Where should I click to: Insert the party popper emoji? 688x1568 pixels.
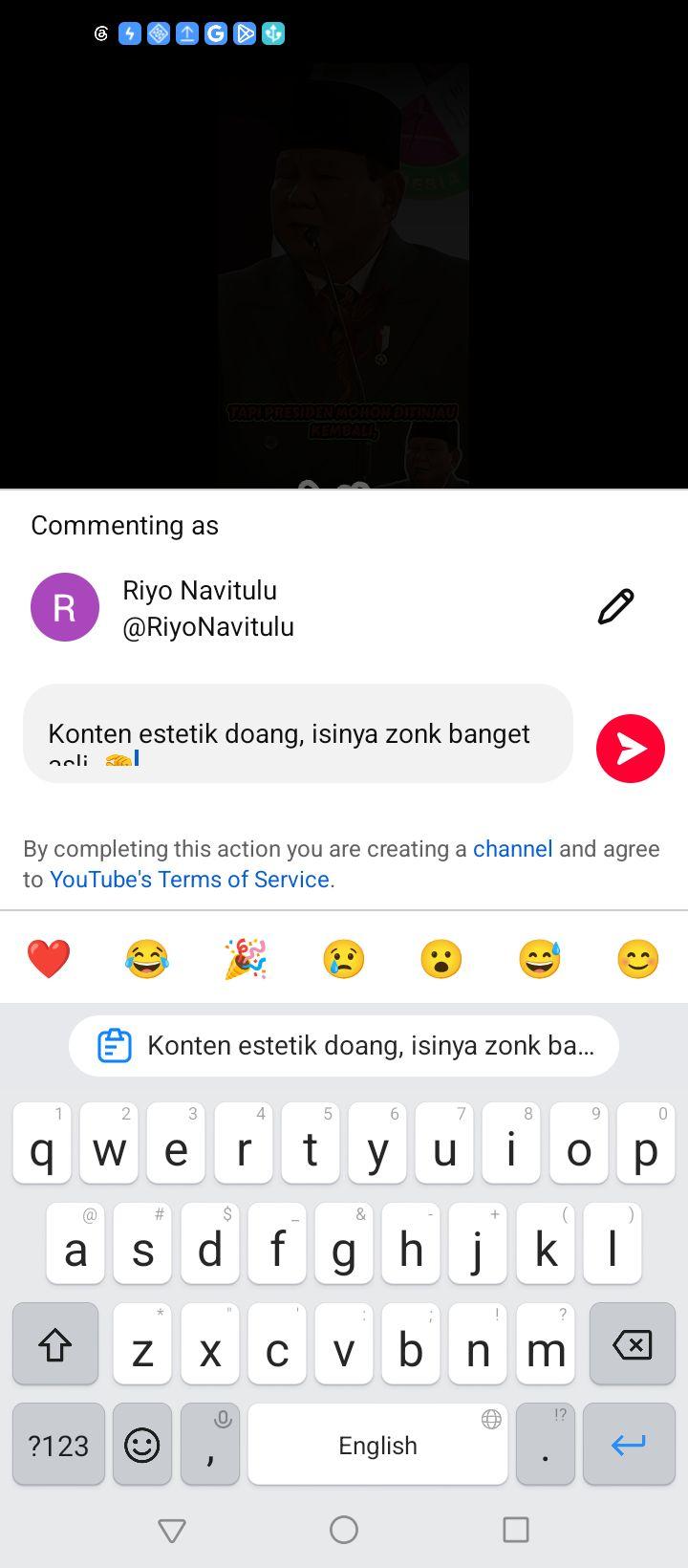click(246, 959)
